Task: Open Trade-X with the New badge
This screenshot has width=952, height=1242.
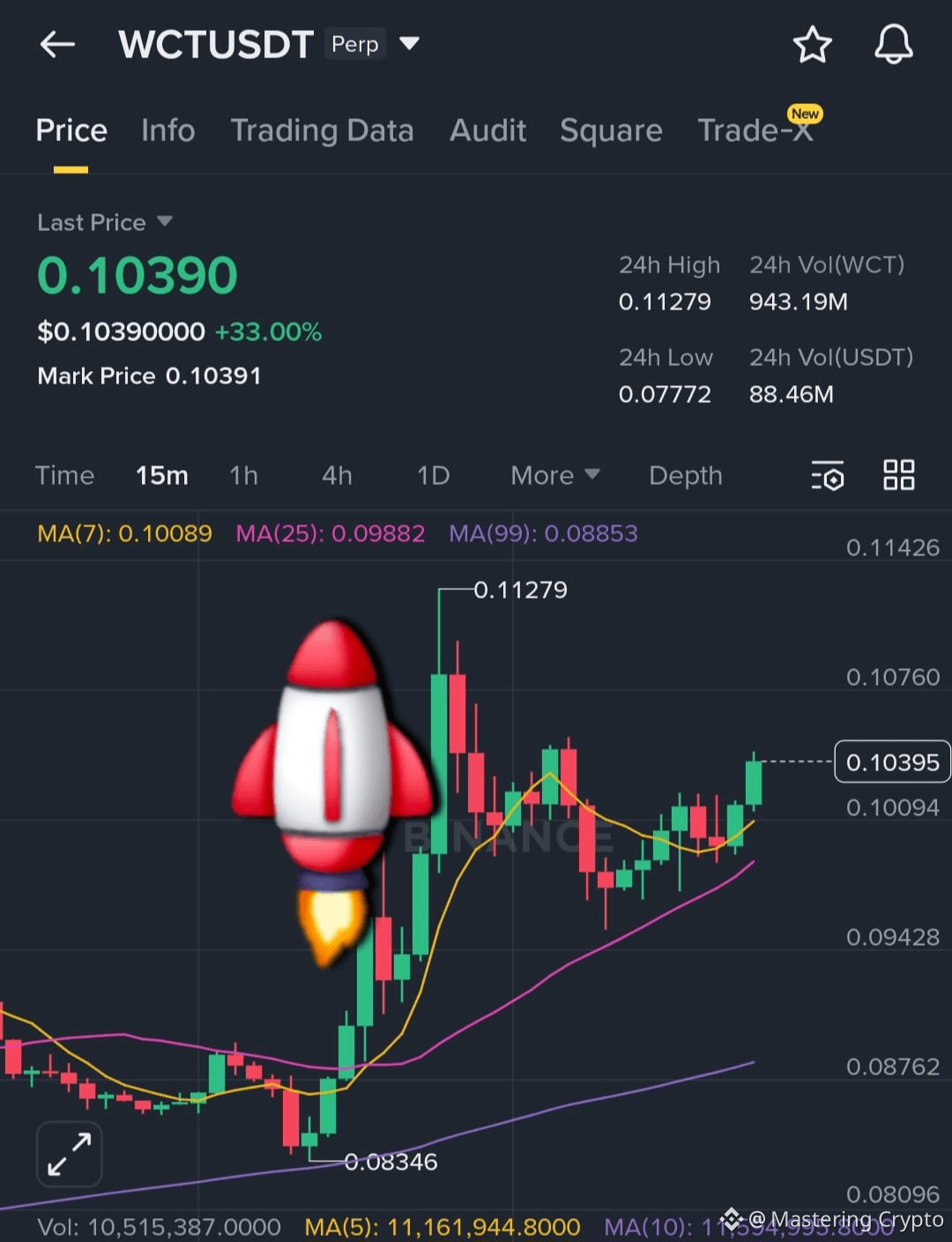Action: (756, 130)
